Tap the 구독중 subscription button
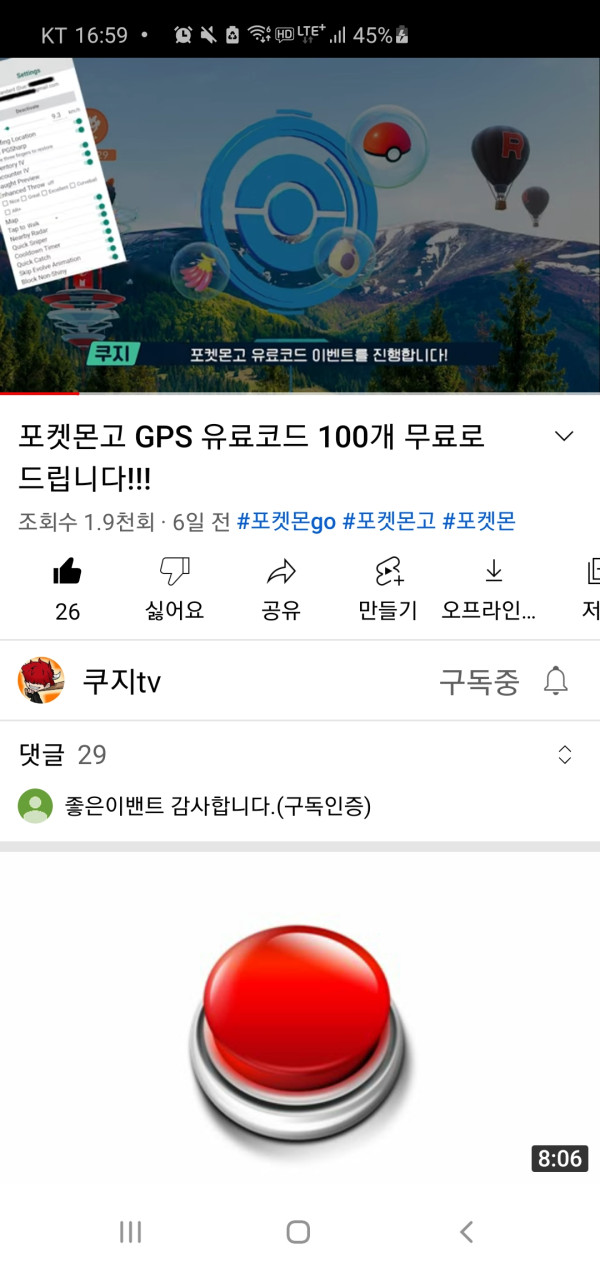The height and width of the screenshot is (1267, 600). click(479, 682)
